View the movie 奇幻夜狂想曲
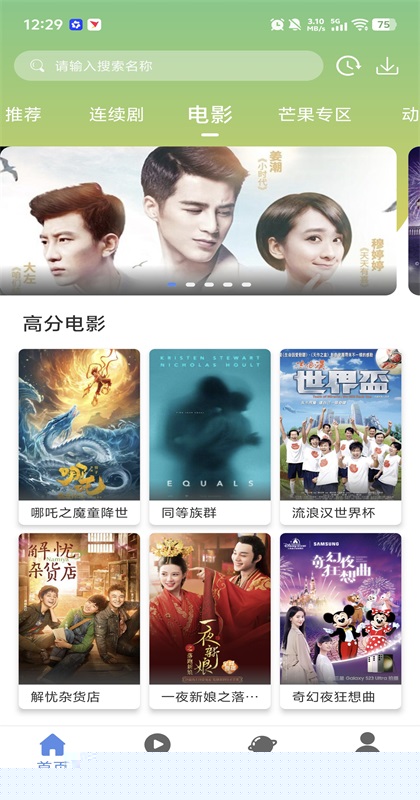 click(x=340, y=621)
